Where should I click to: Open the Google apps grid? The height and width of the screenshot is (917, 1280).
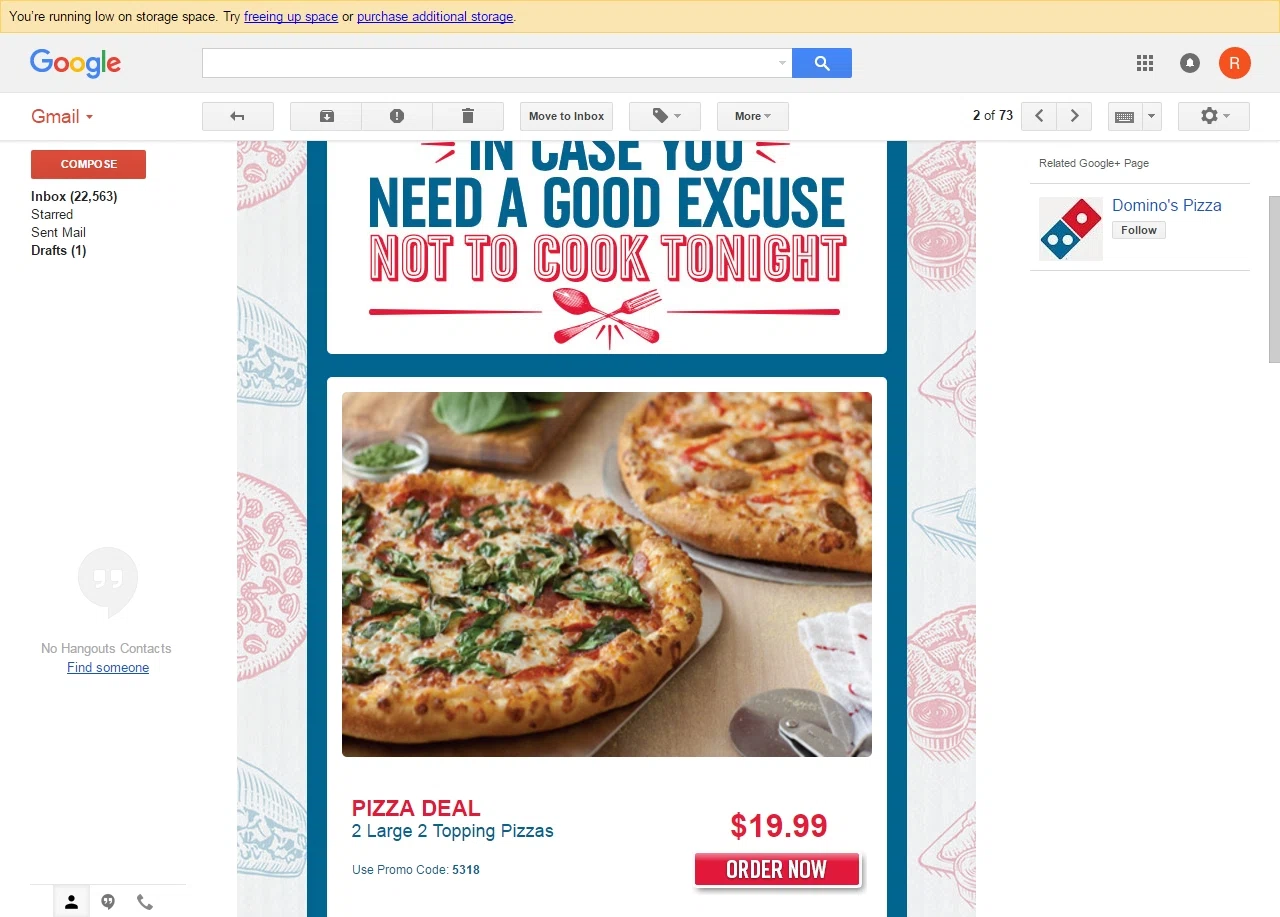coord(1145,63)
